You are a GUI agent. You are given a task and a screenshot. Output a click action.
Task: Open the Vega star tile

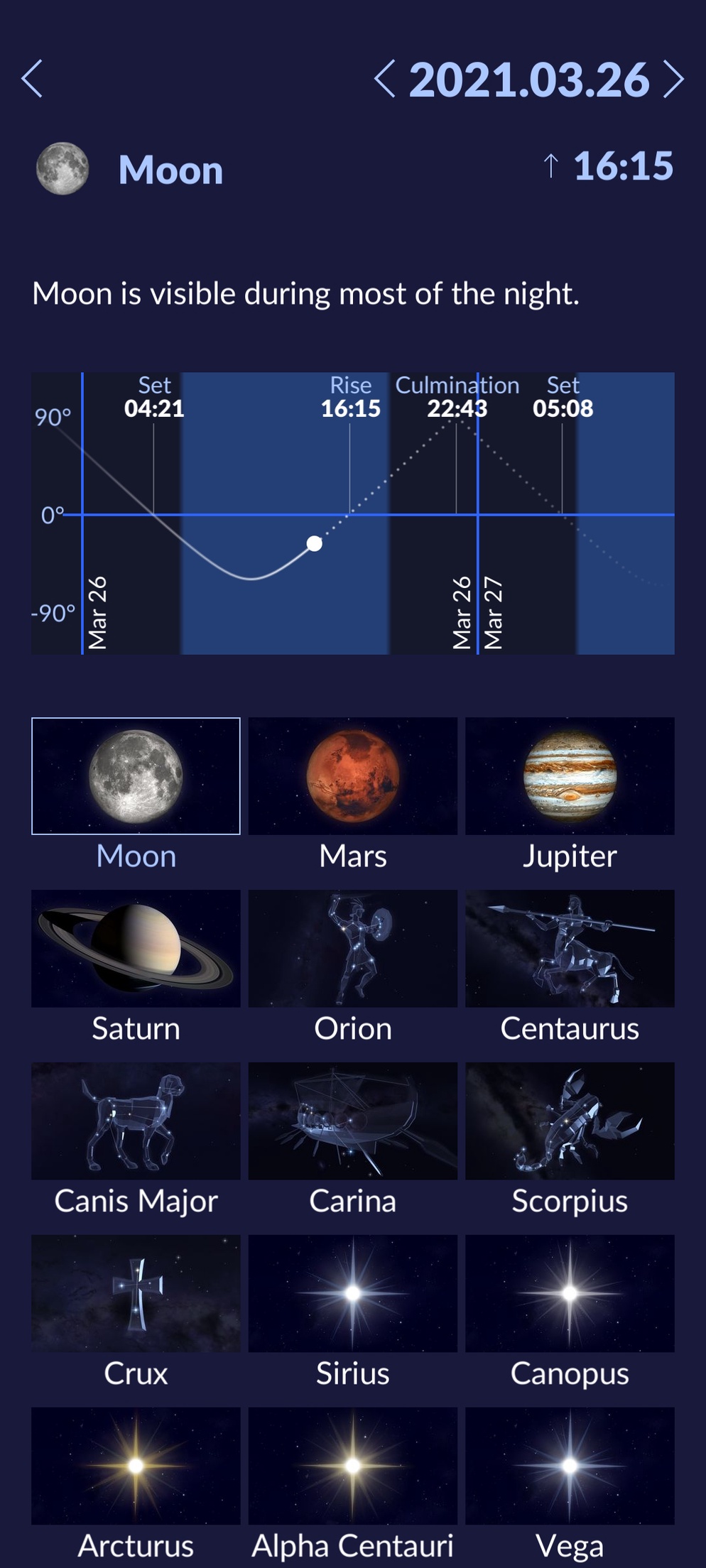(x=570, y=1466)
